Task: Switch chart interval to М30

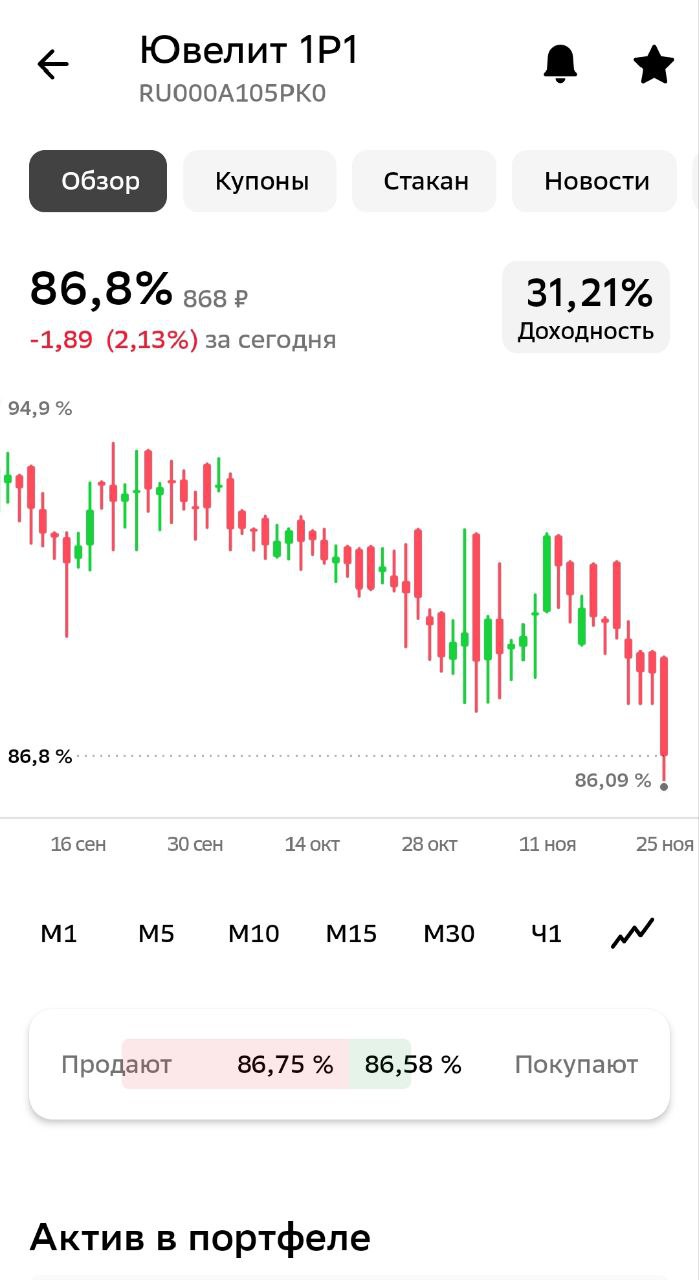Action: pos(449,934)
